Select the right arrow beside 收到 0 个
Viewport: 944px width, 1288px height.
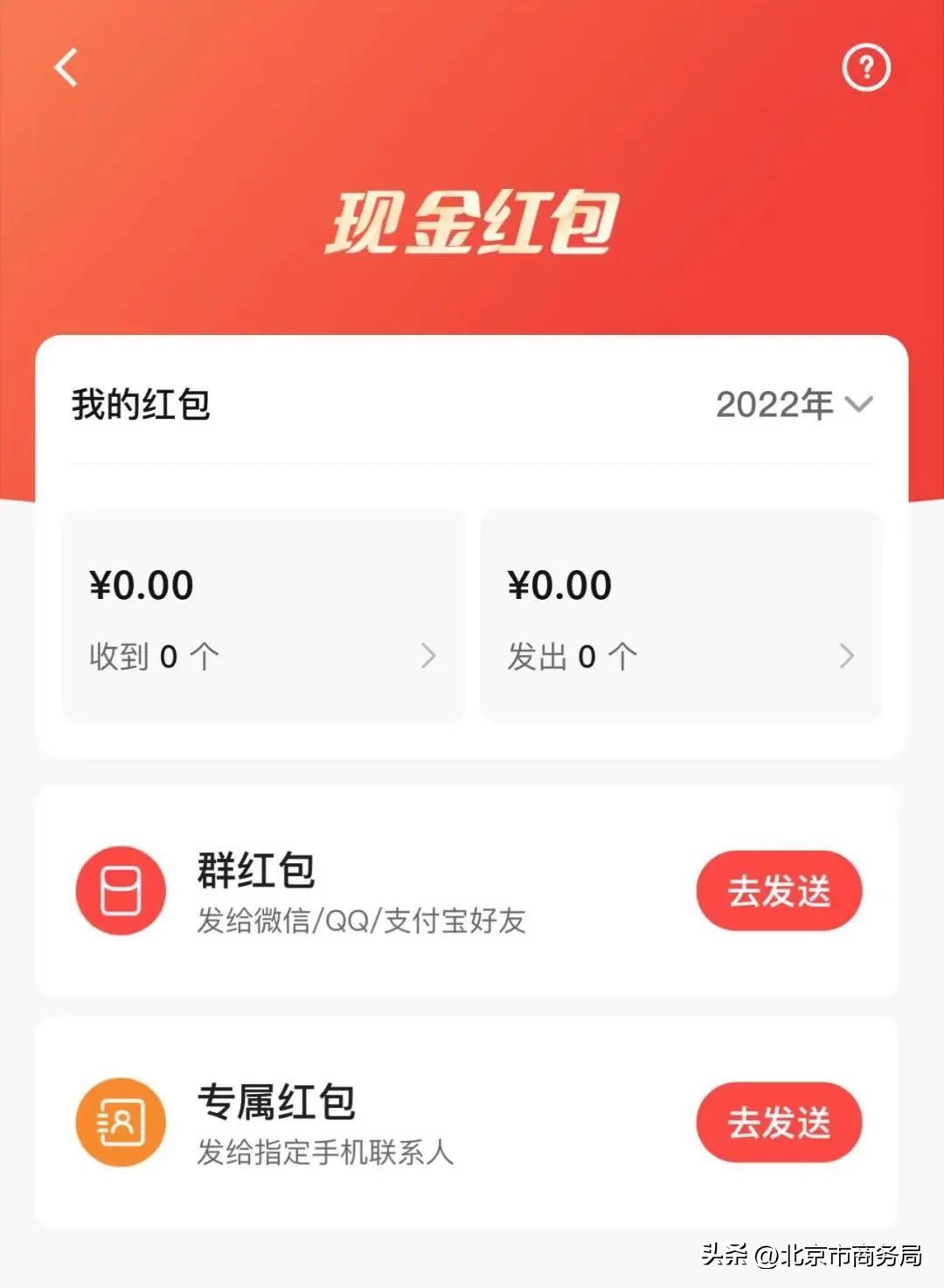click(427, 654)
